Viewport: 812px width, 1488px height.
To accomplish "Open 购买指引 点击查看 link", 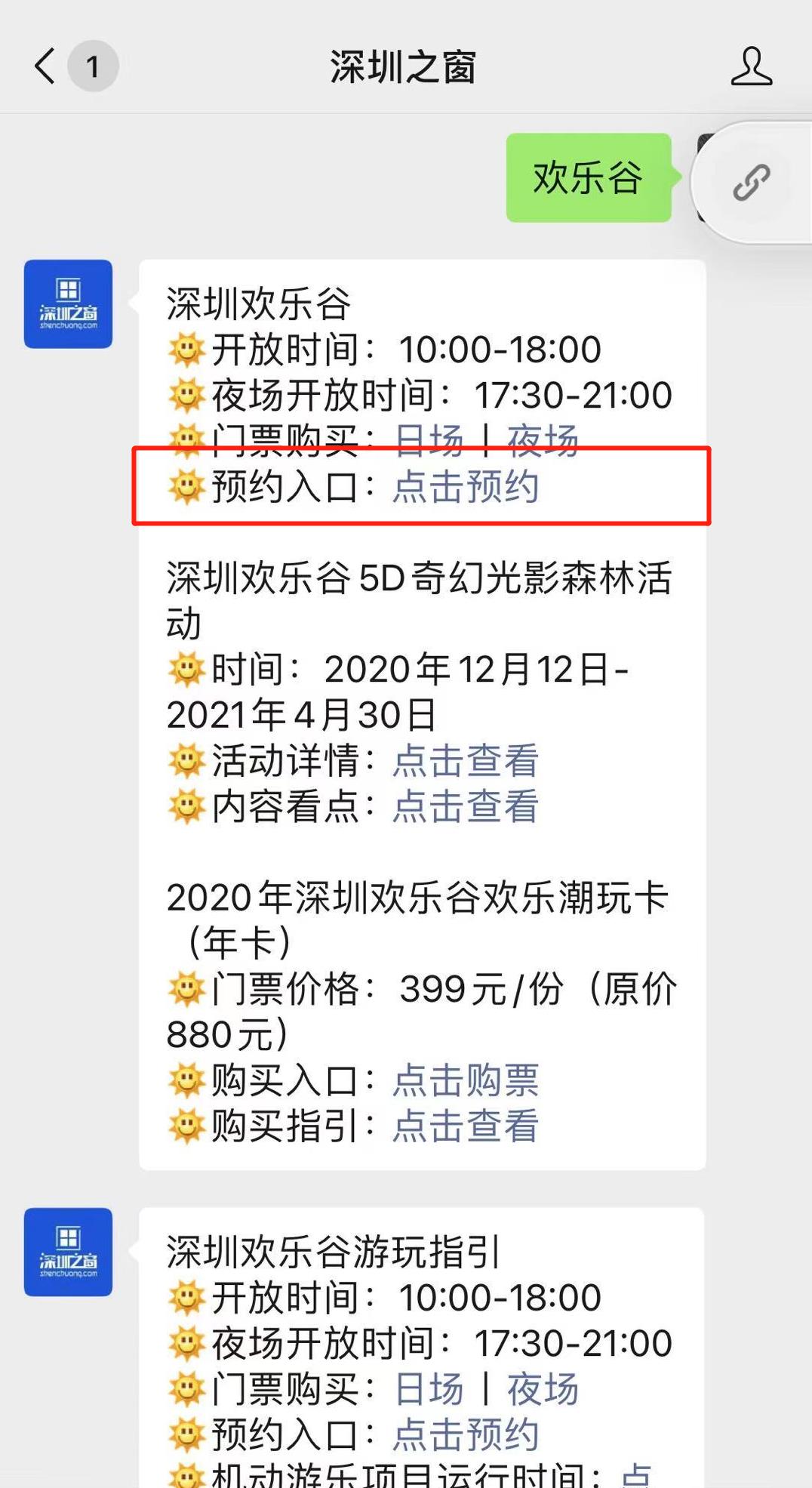I will [x=466, y=1126].
